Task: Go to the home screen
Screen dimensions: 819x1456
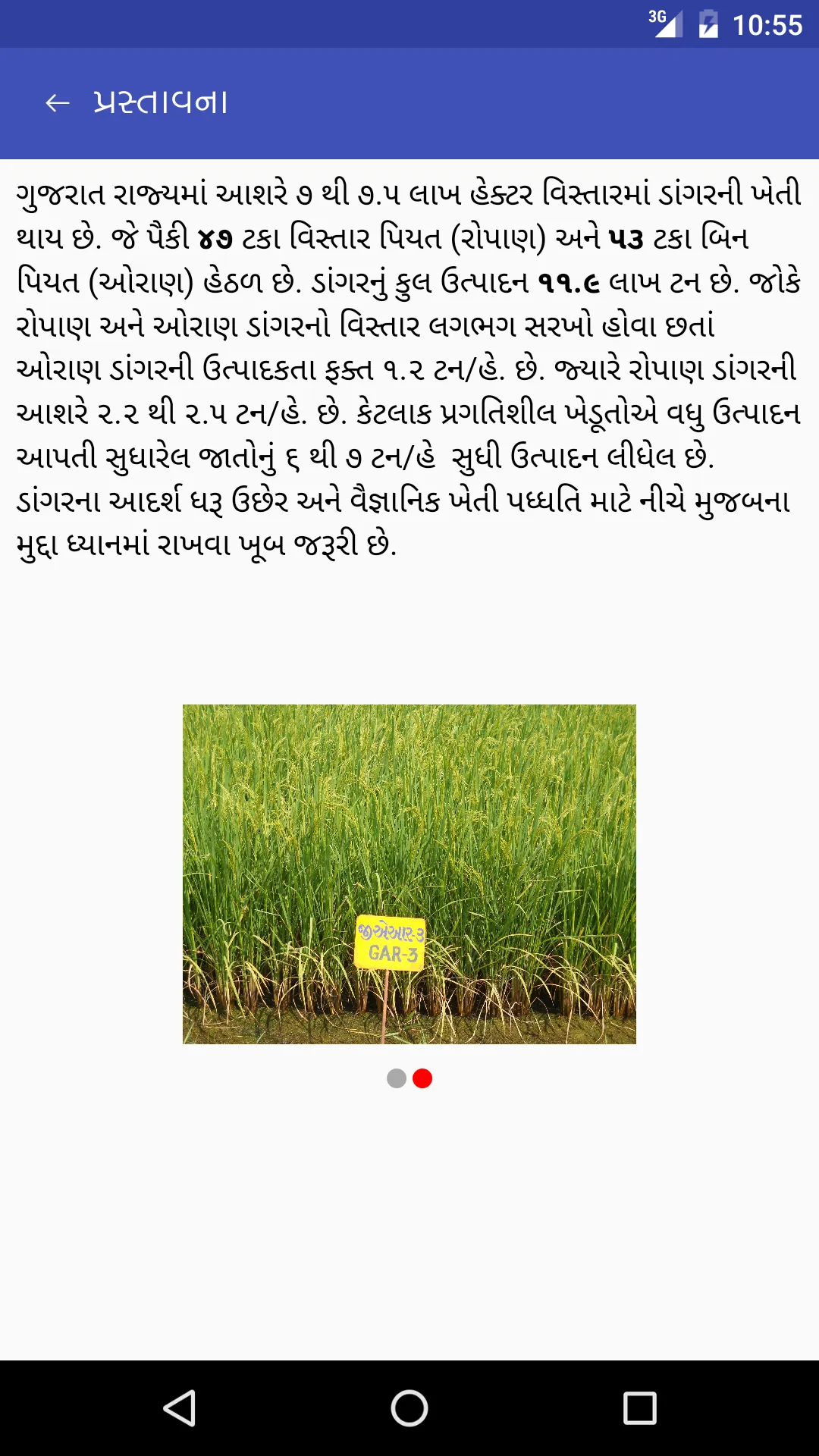Action: 409,1408
